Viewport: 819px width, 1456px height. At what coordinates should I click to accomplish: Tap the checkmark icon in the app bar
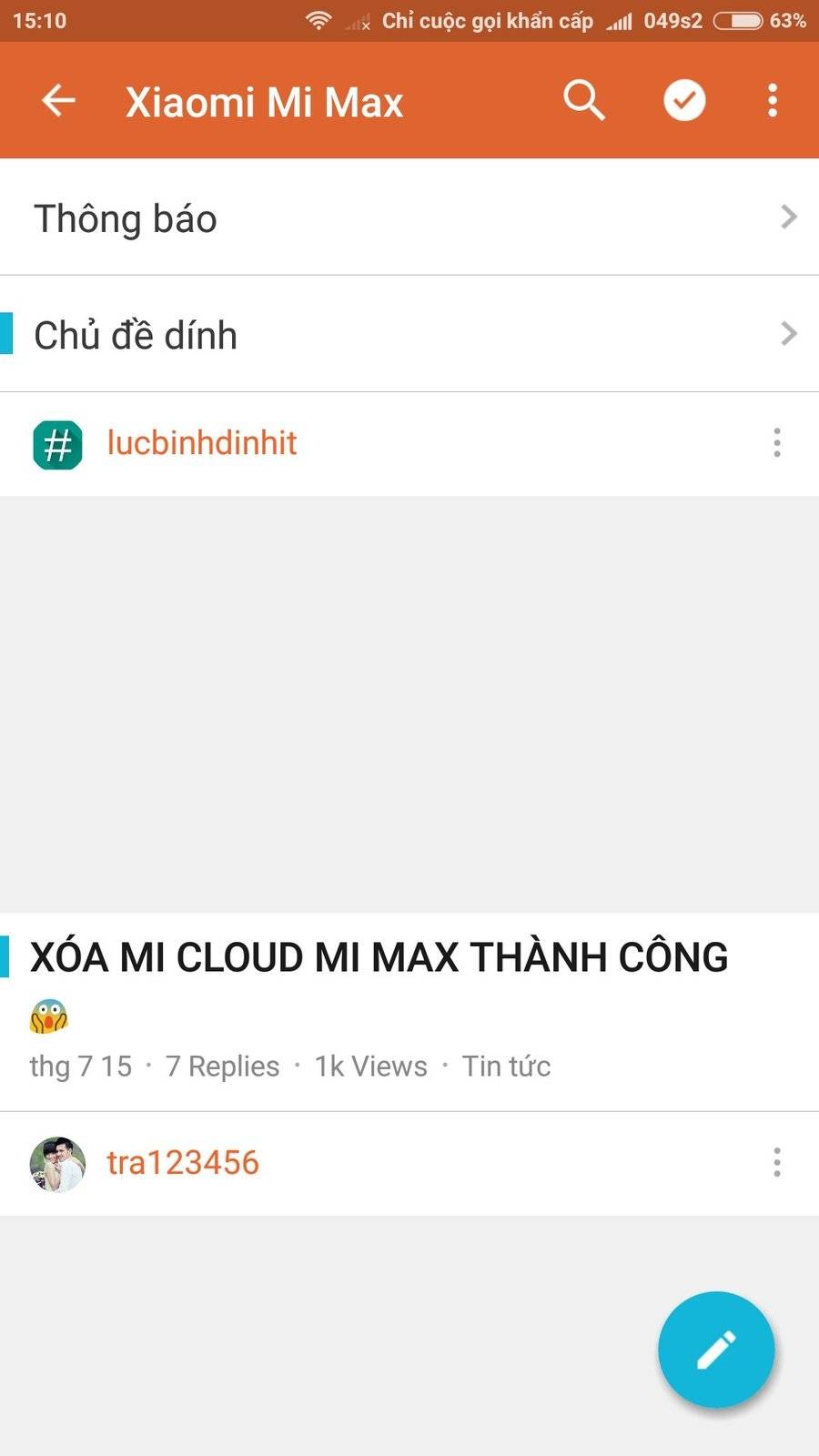[684, 100]
